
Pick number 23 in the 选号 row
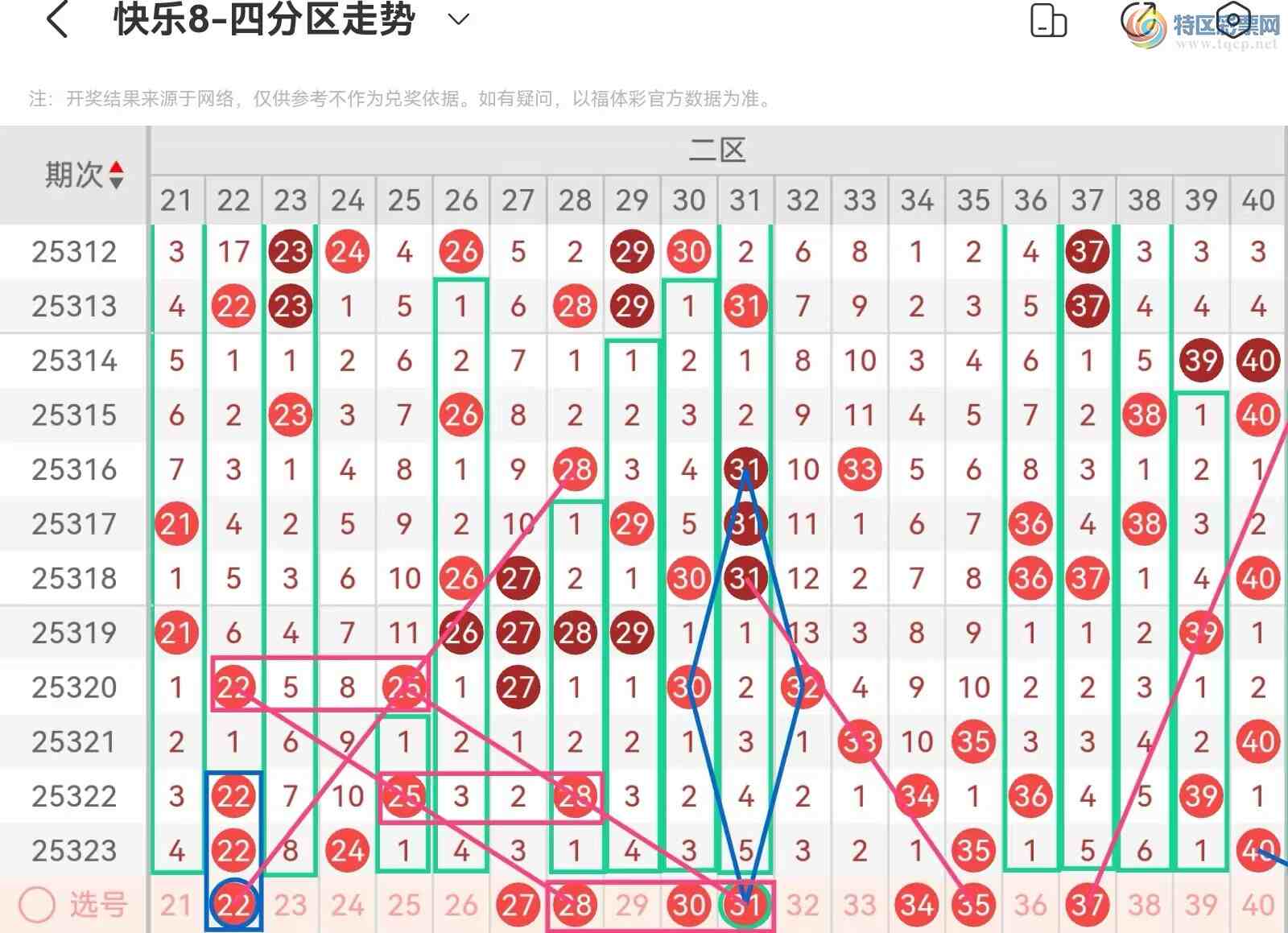(291, 906)
